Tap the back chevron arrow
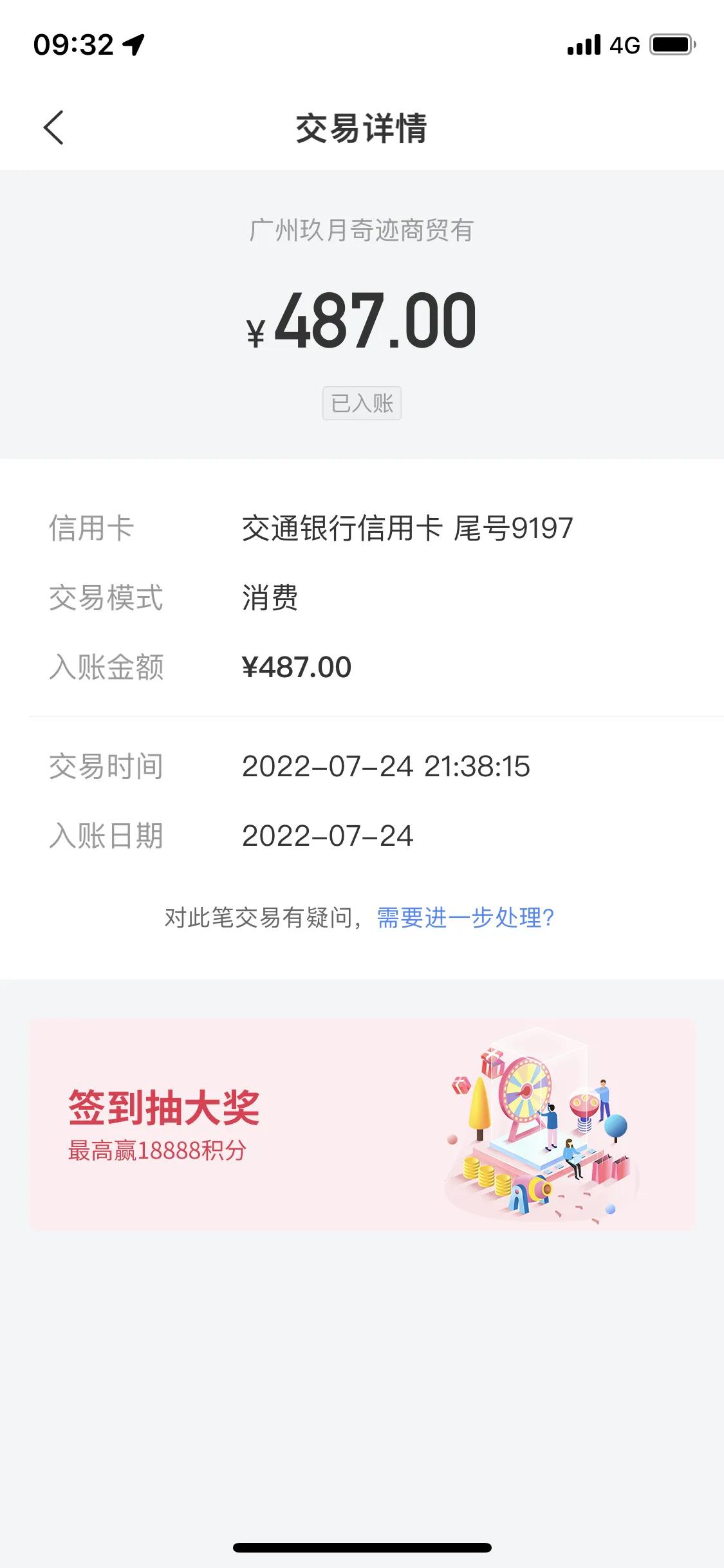The image size is (724, 1568). (55, 128)
